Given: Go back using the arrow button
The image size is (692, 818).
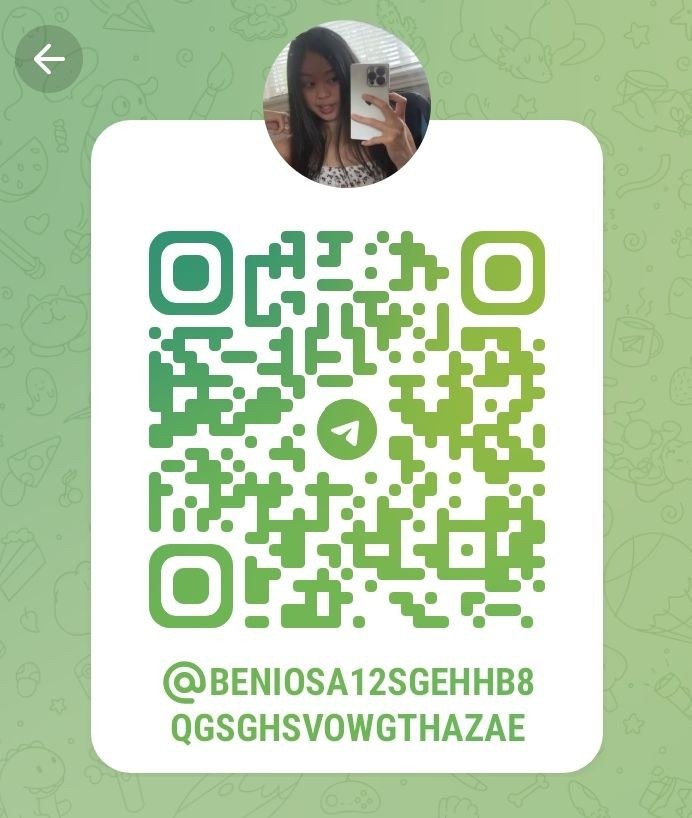Looking at the screenshot, I should point(48,60).
